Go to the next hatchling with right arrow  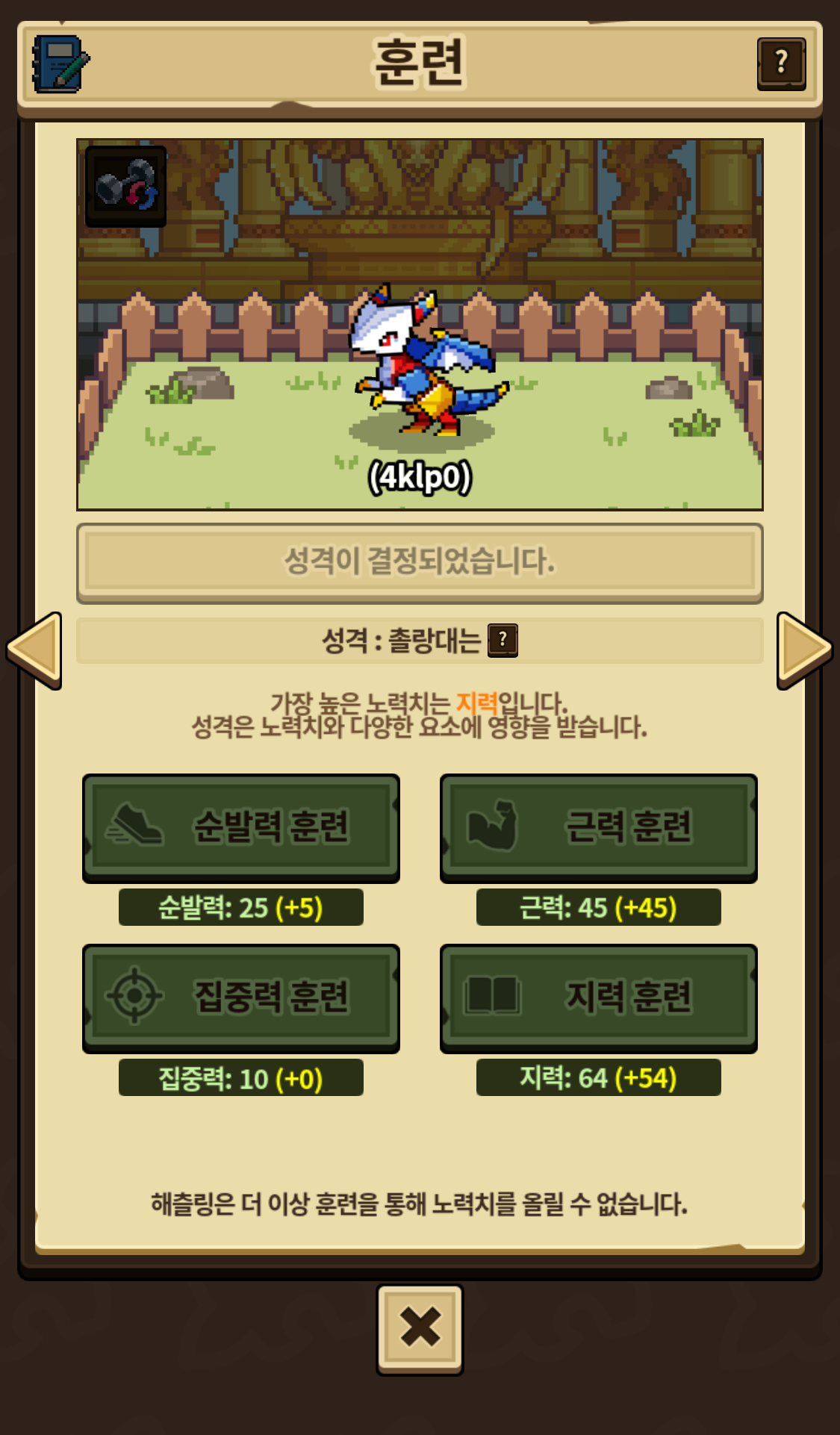tap(803, 650)
